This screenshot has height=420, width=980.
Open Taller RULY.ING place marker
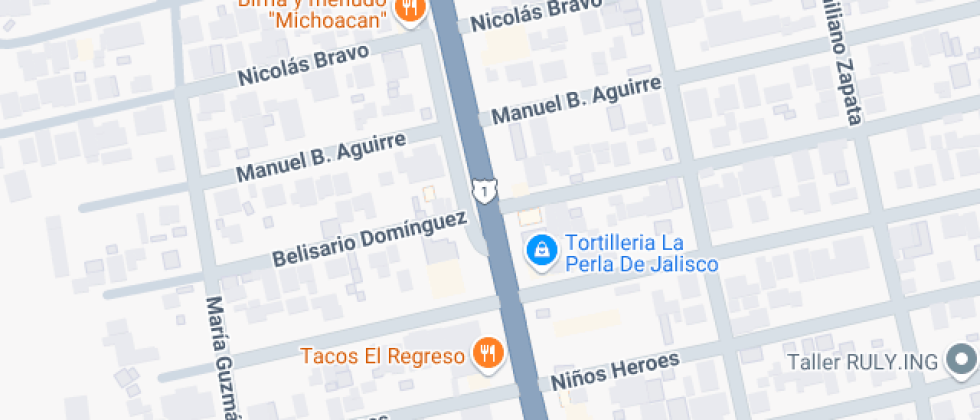tap(963, 358)
